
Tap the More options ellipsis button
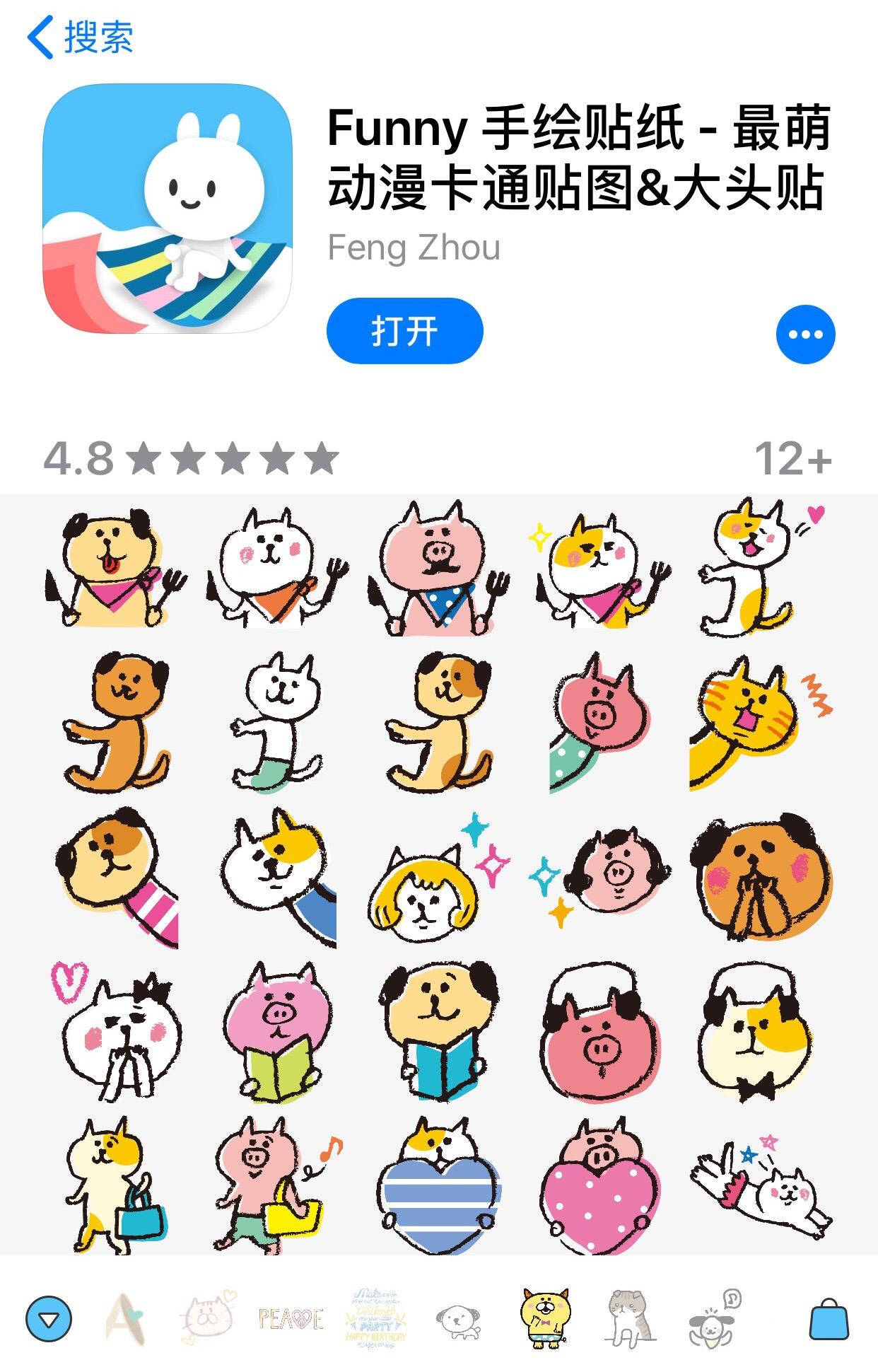(806, 332)
